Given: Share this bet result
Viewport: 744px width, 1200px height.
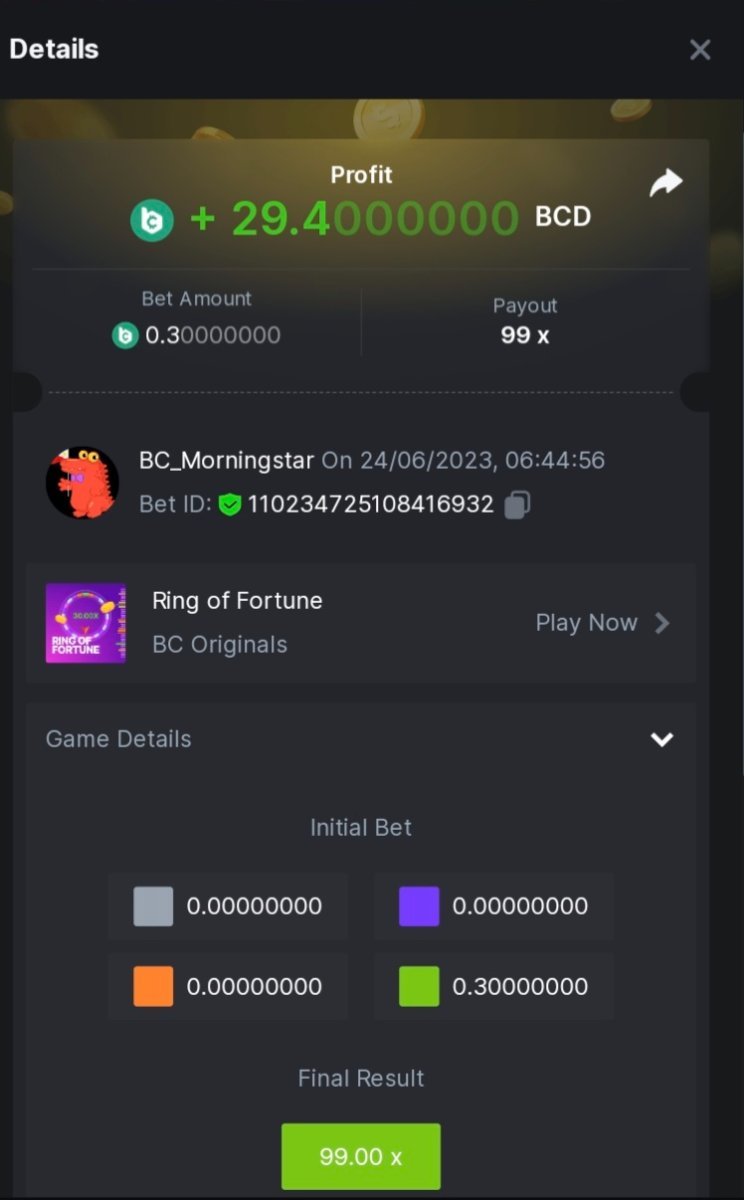Looking at the screenshot, I should (666, 183).
